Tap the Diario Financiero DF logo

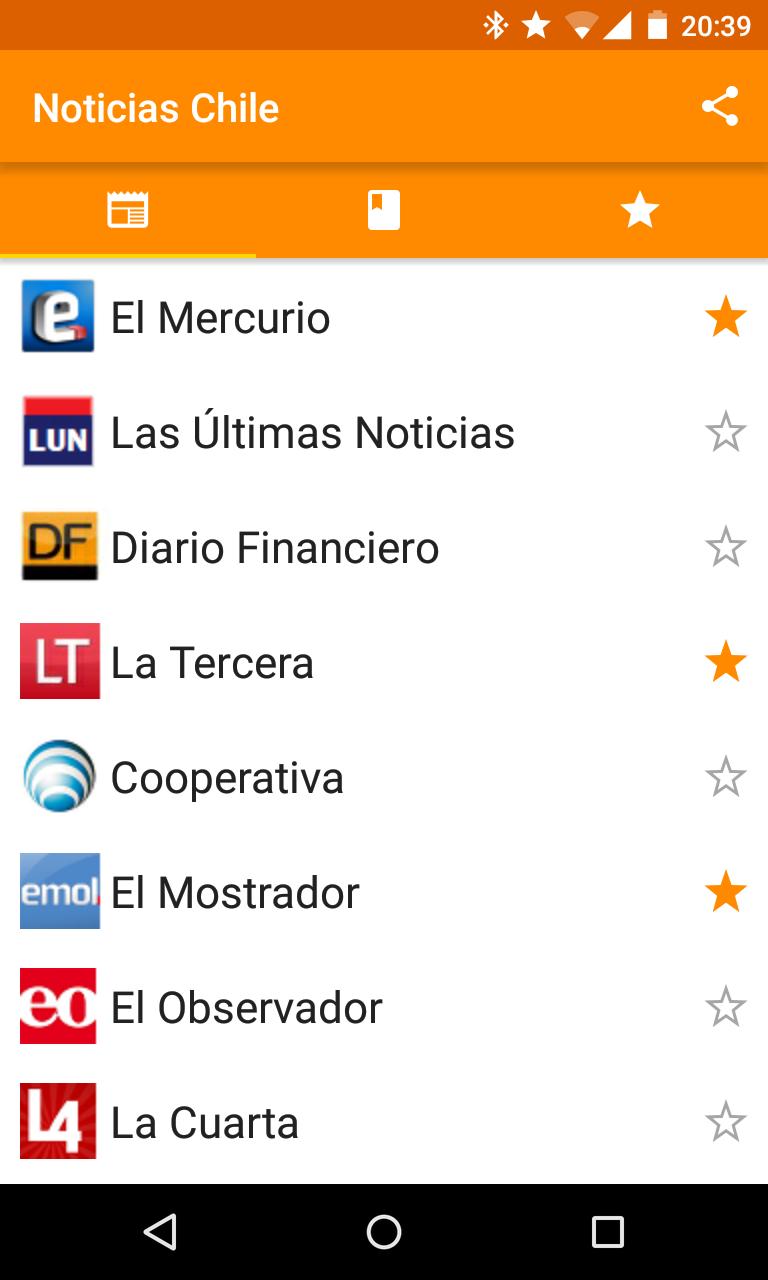57,546
